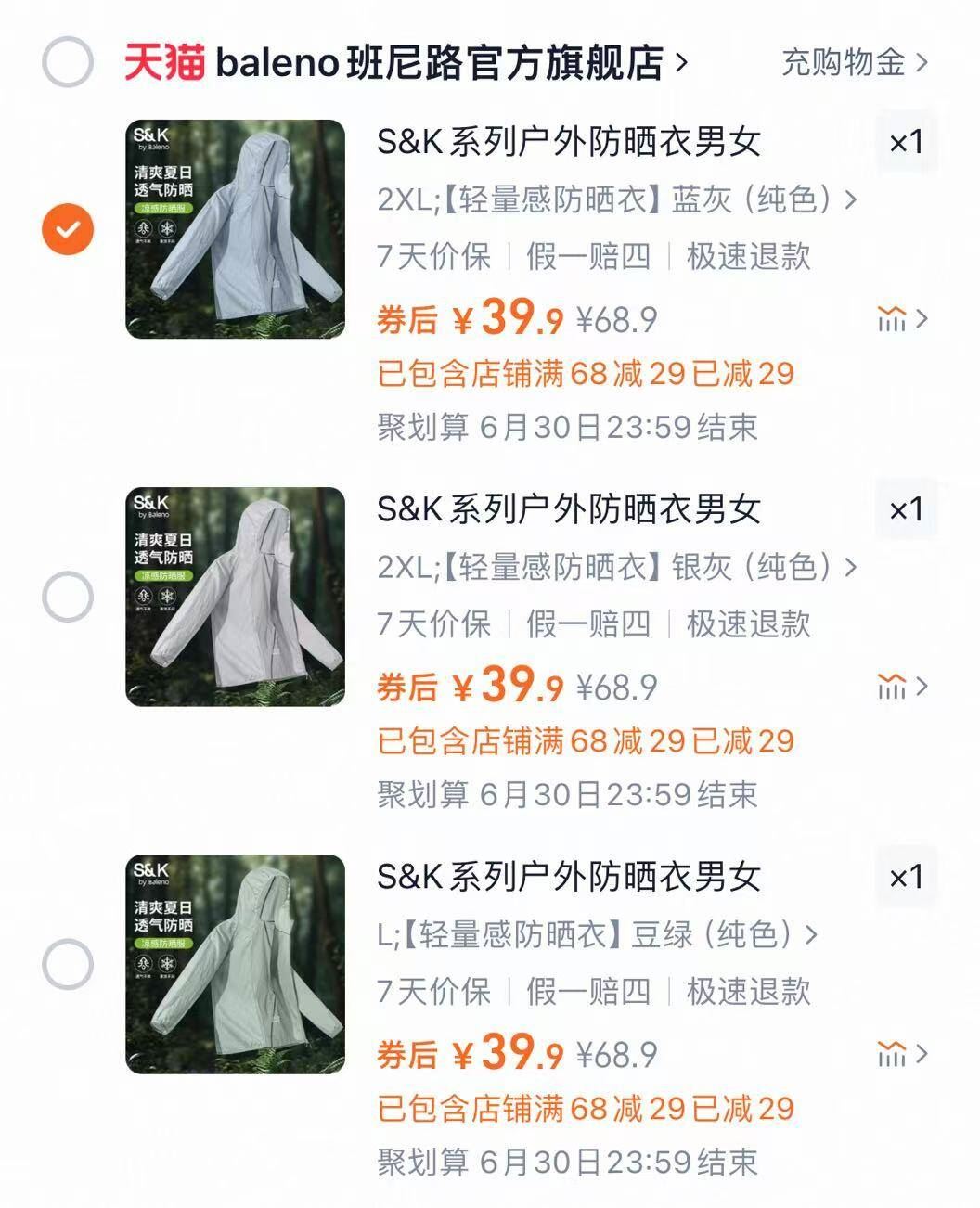Select the 豆绿 sun jacket item
Image resolution: width=980 pixels, height=1208 pixels.
point(68,964)
